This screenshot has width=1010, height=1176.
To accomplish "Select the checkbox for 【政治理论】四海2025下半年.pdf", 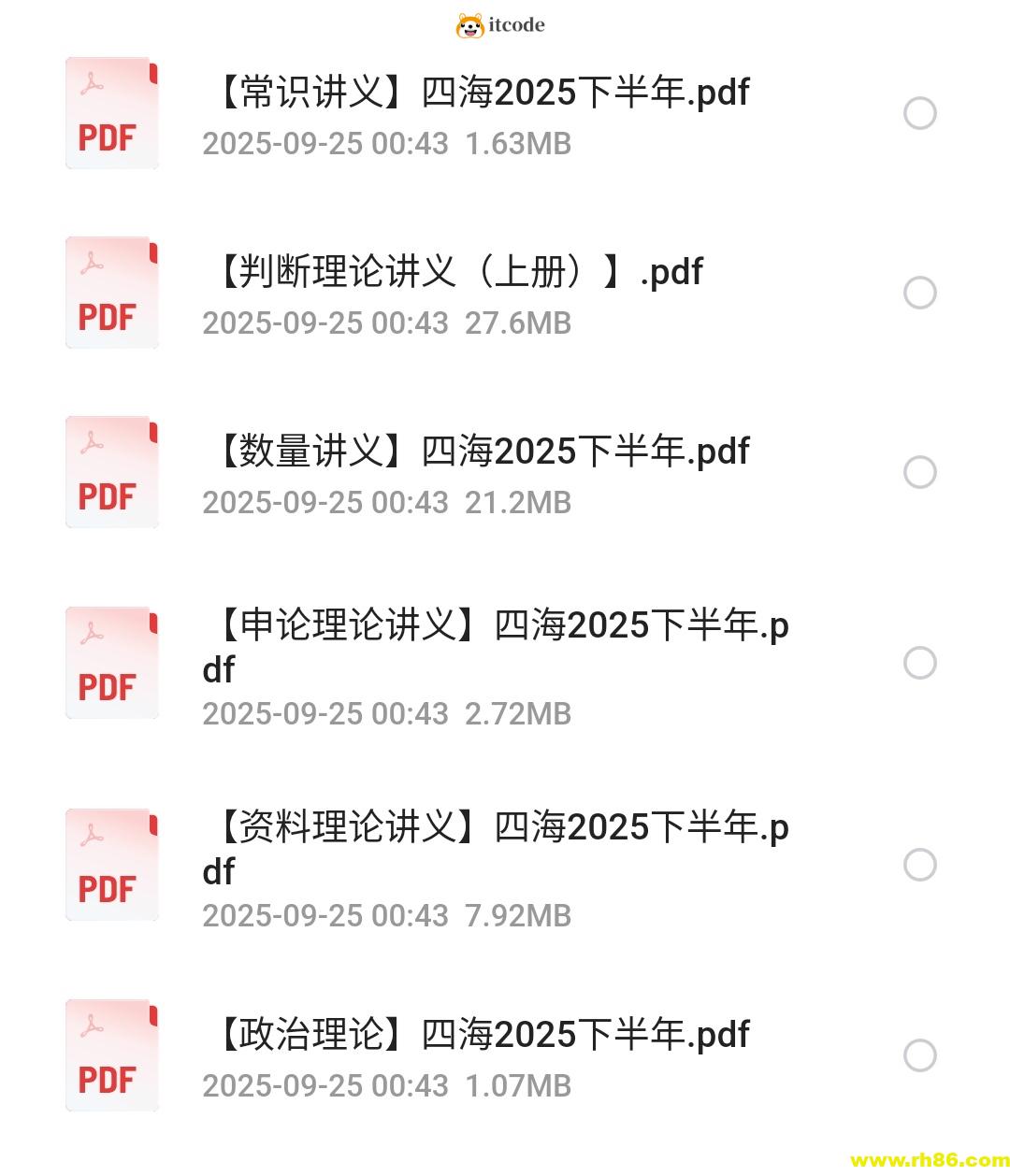I will click(920, 1056).
